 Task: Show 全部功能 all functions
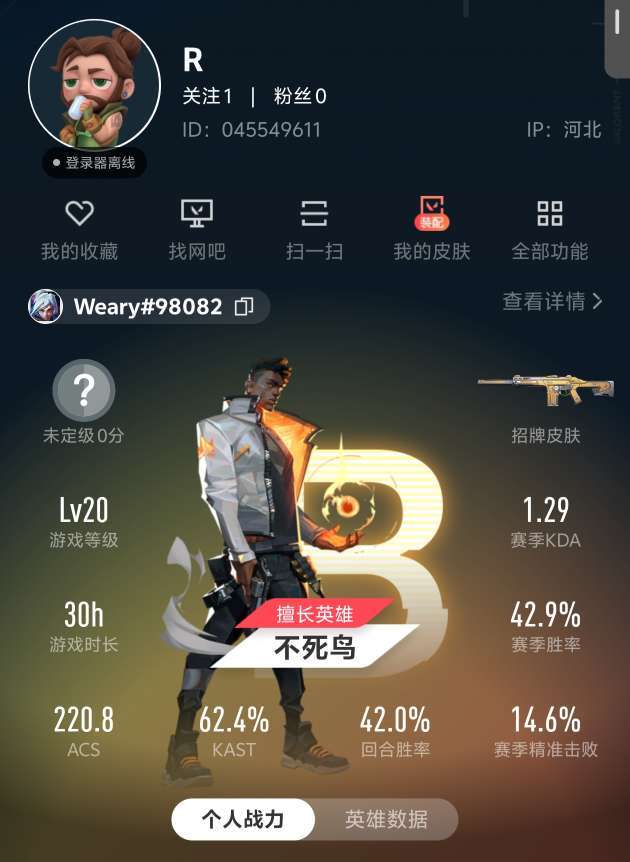(549, 230)
